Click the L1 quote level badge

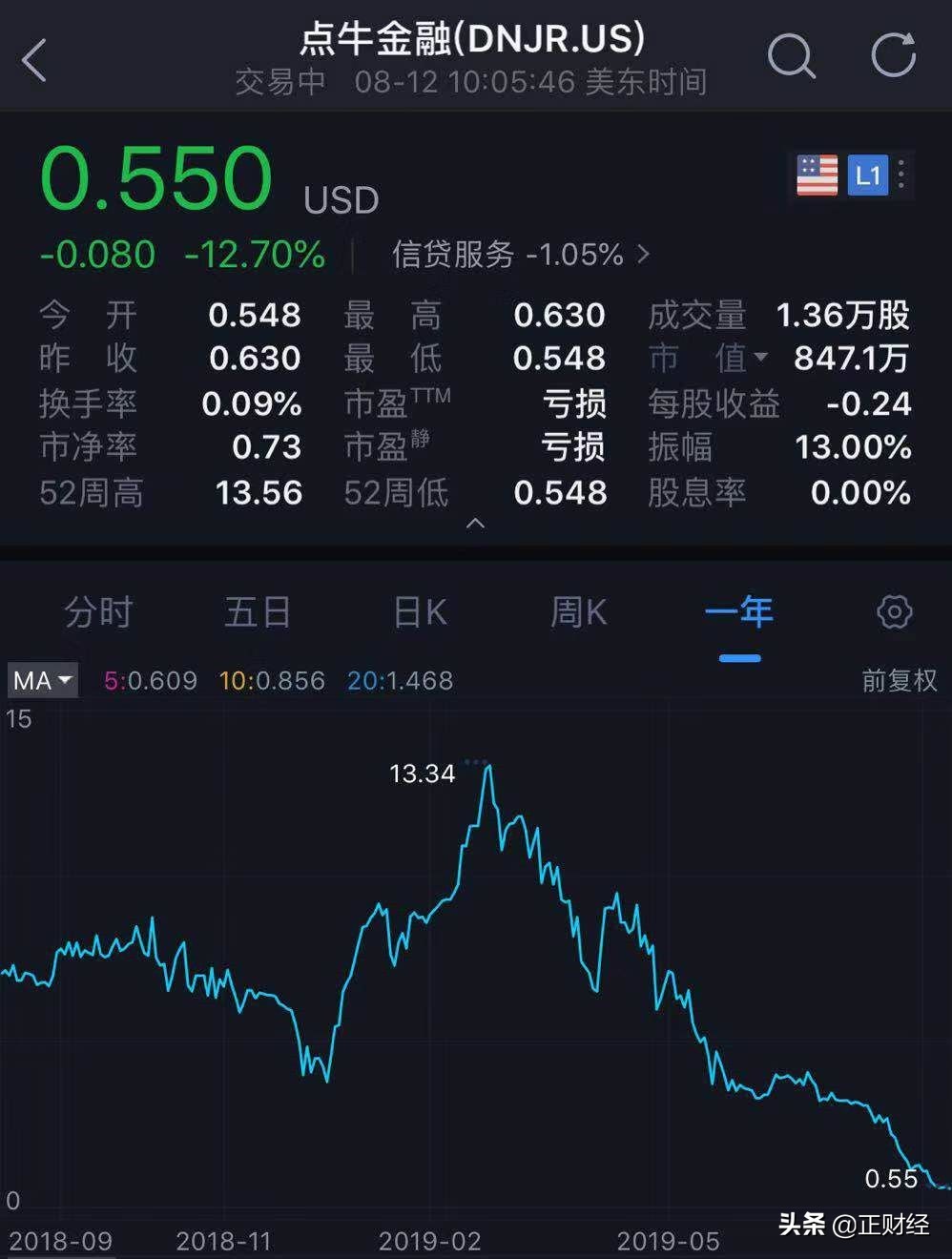867,174
